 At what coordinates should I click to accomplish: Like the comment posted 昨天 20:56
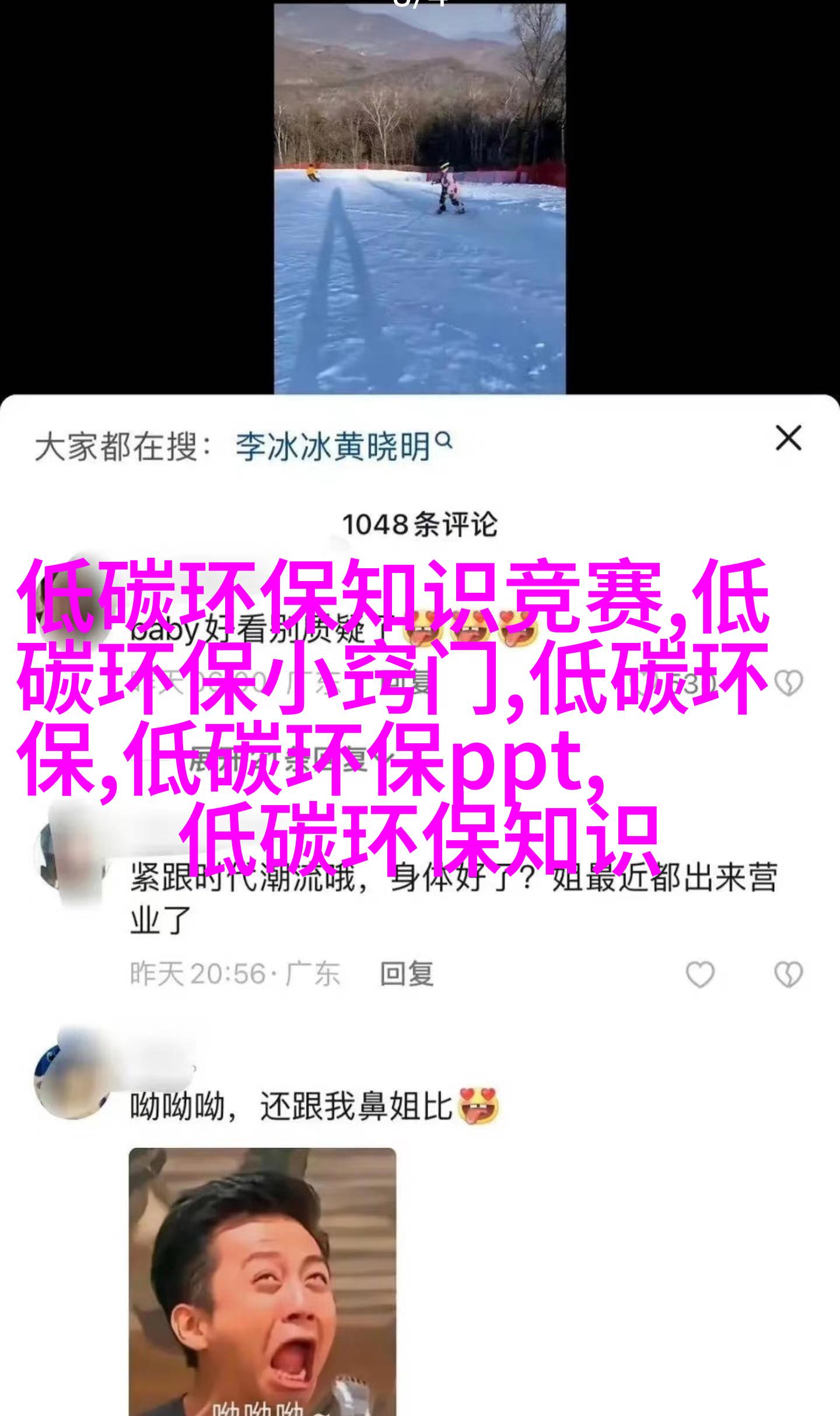pos(699,974)
